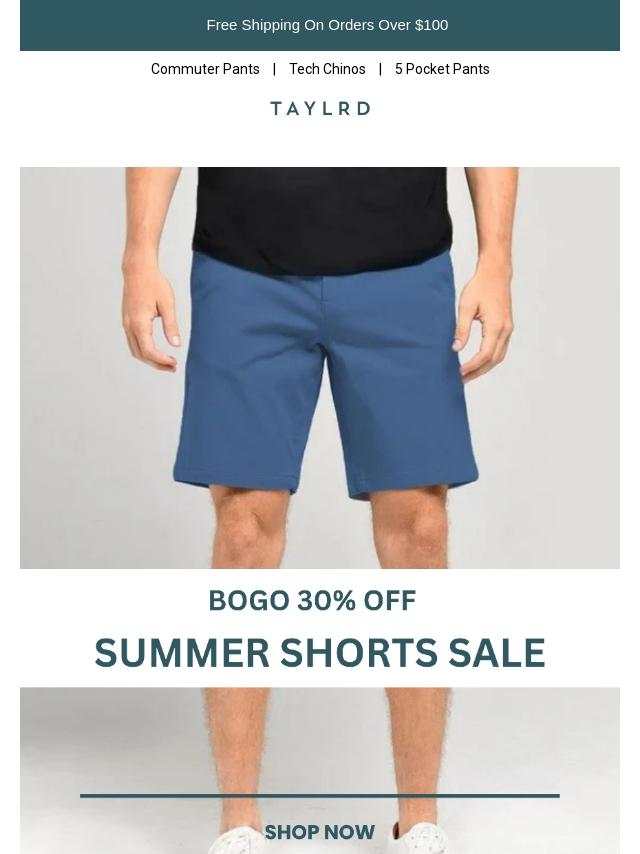Open the Commuter Pants link

pyautogui.click(x=205, y=69)
